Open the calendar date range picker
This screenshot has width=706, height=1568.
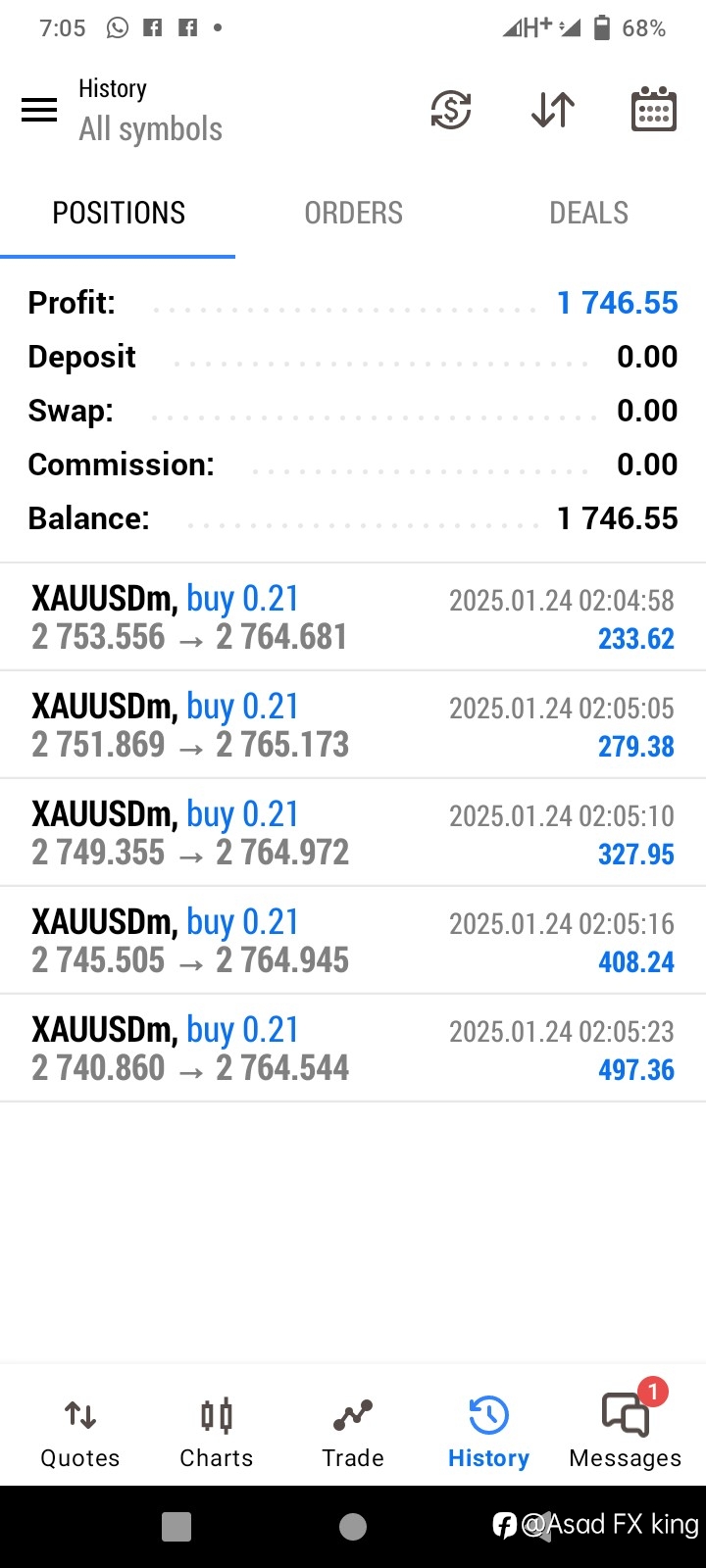653,109
